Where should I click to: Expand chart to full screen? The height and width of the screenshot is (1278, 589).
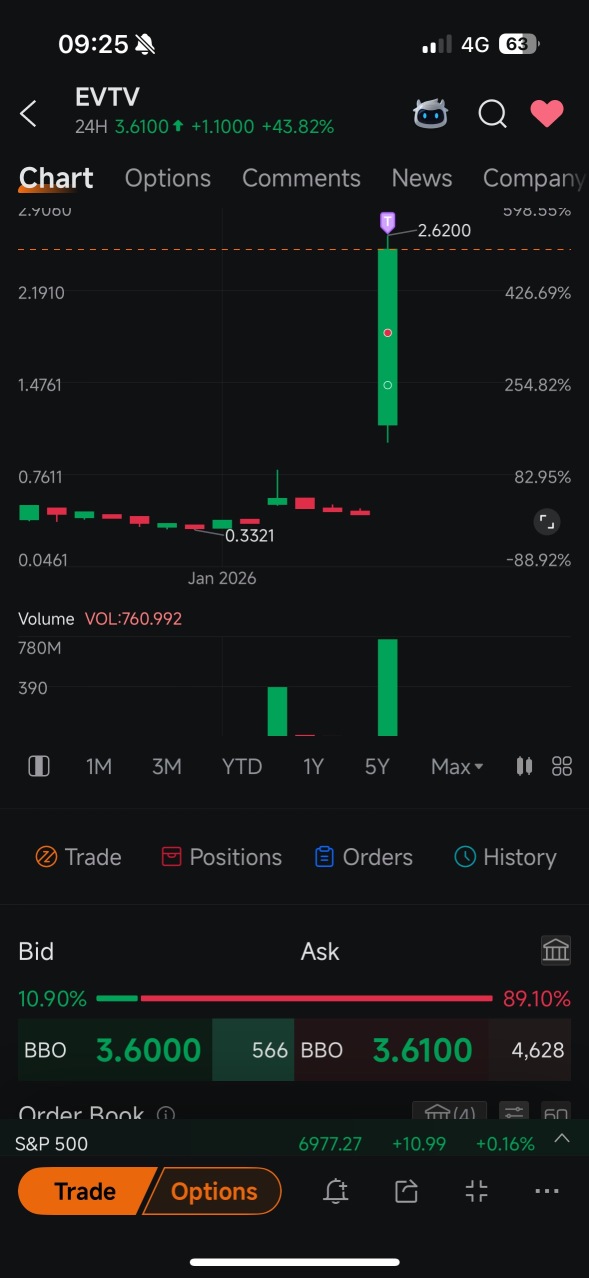(x=546, y=521)
